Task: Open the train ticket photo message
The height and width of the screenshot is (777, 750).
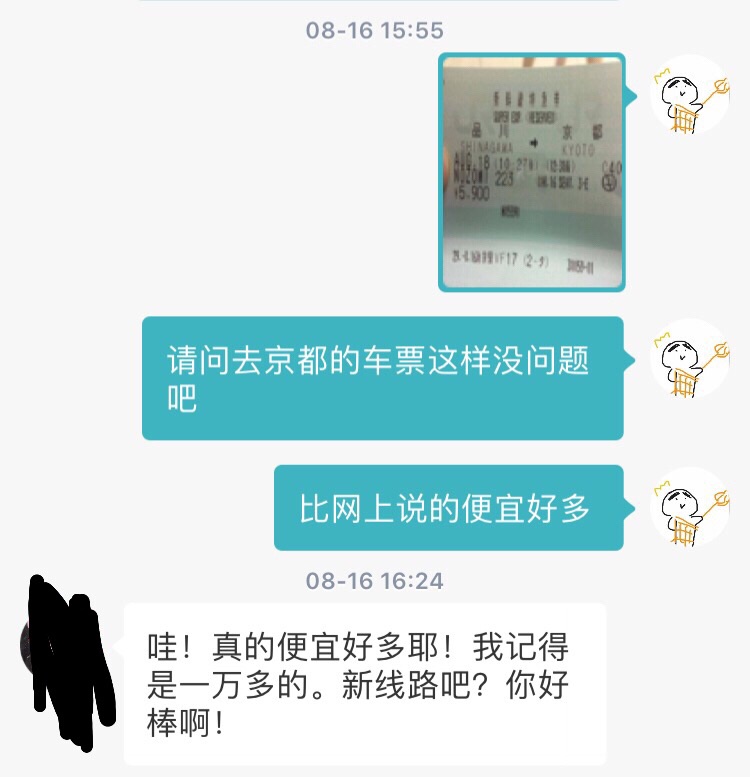Action: pyautogui.click(x=531, y=172)
